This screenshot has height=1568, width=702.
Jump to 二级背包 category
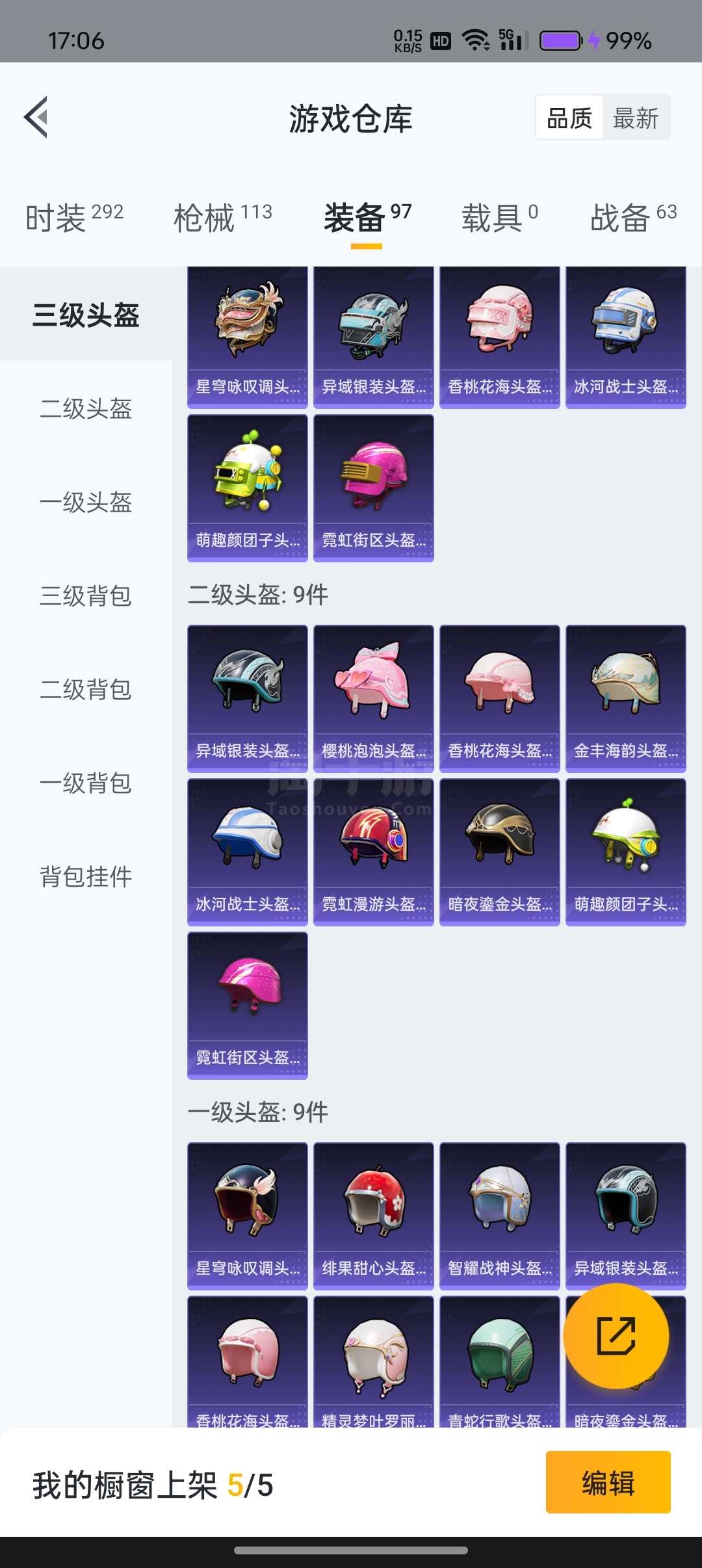[x=86, y=690]
